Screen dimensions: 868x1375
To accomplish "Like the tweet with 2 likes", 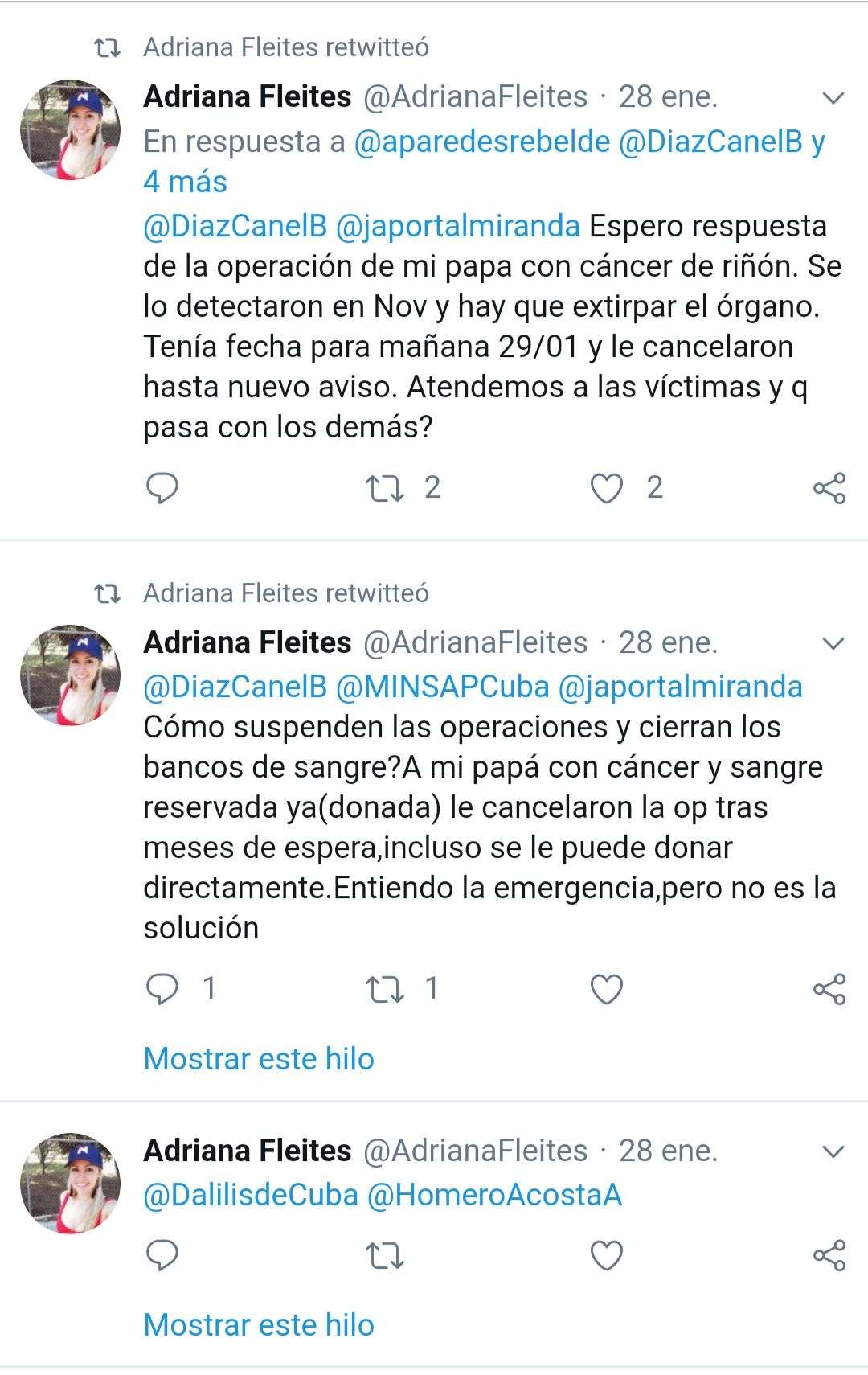I will point(607,488).
